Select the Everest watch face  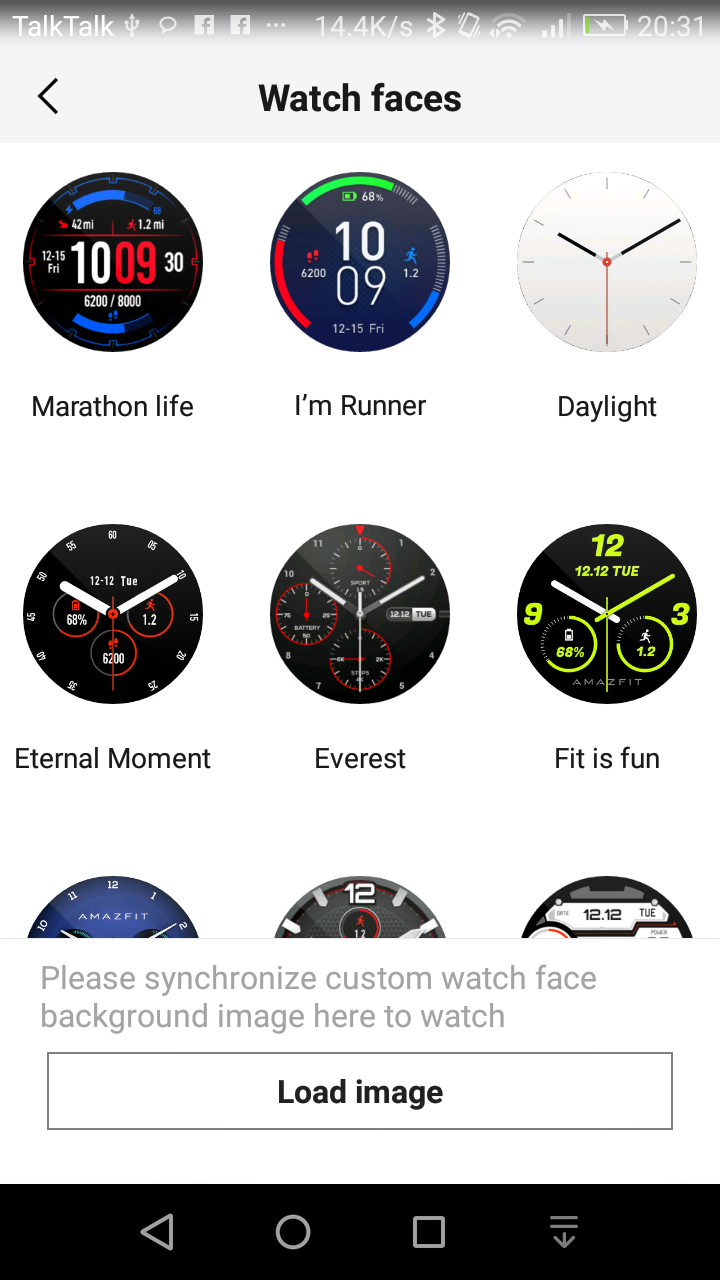[360, 614]
